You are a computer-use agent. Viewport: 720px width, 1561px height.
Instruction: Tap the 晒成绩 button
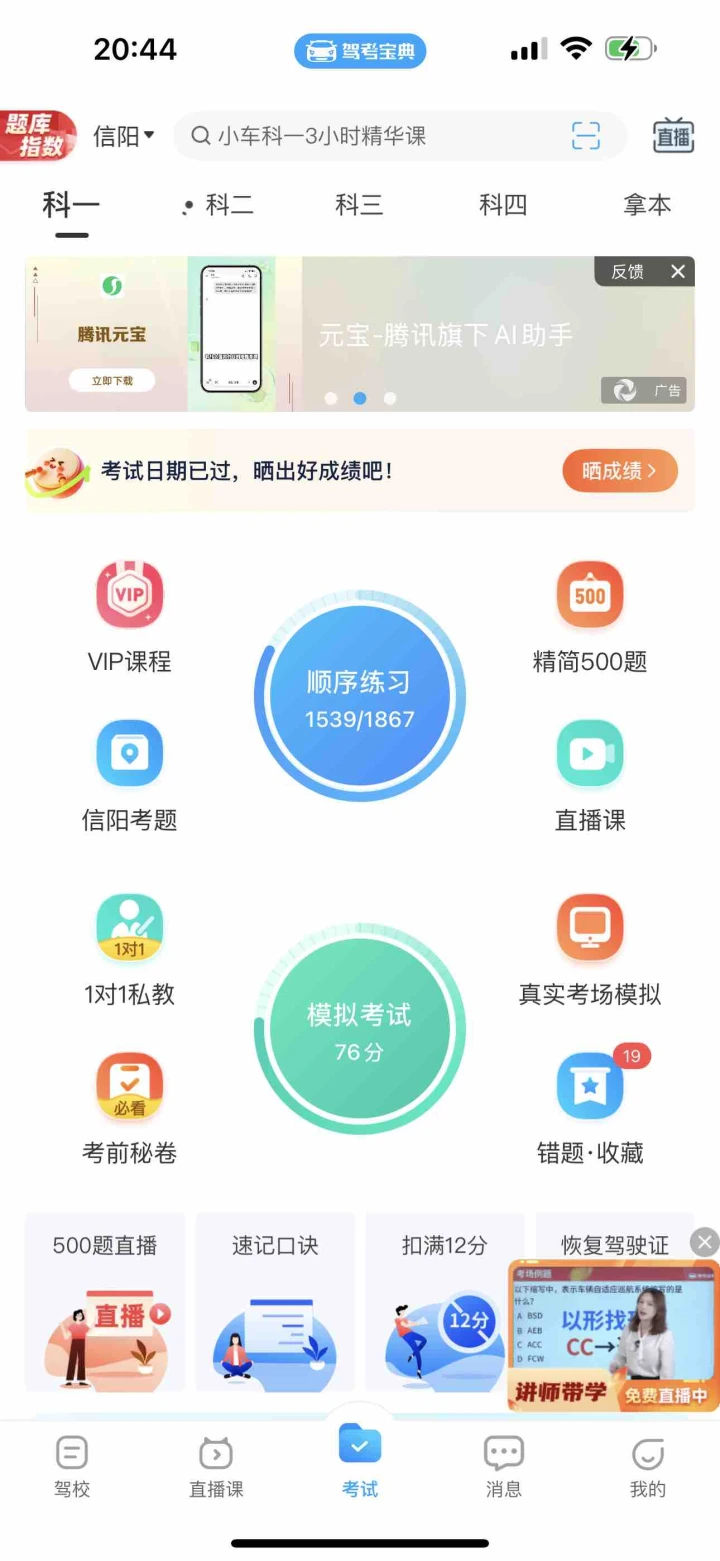pos(619,470)
